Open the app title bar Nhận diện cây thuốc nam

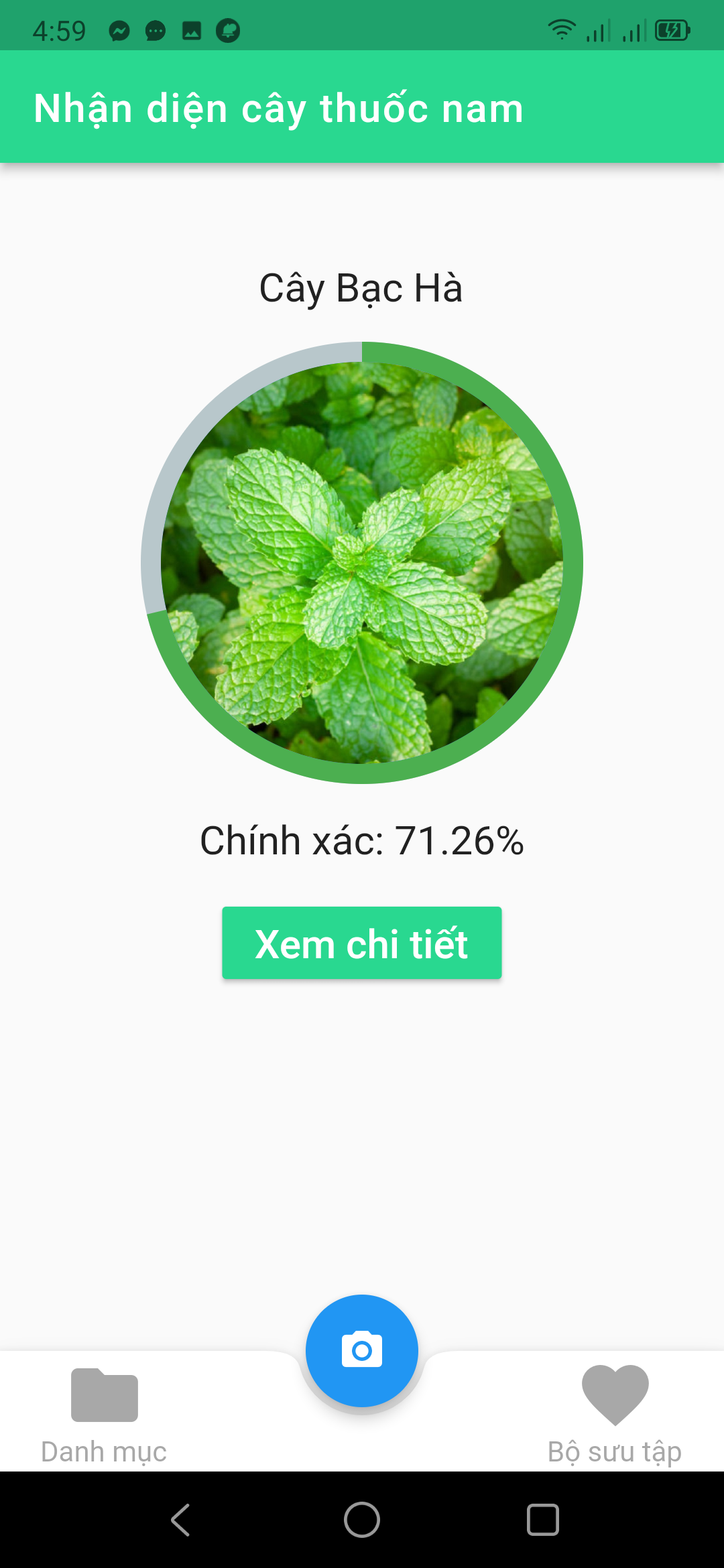(279, 107)
